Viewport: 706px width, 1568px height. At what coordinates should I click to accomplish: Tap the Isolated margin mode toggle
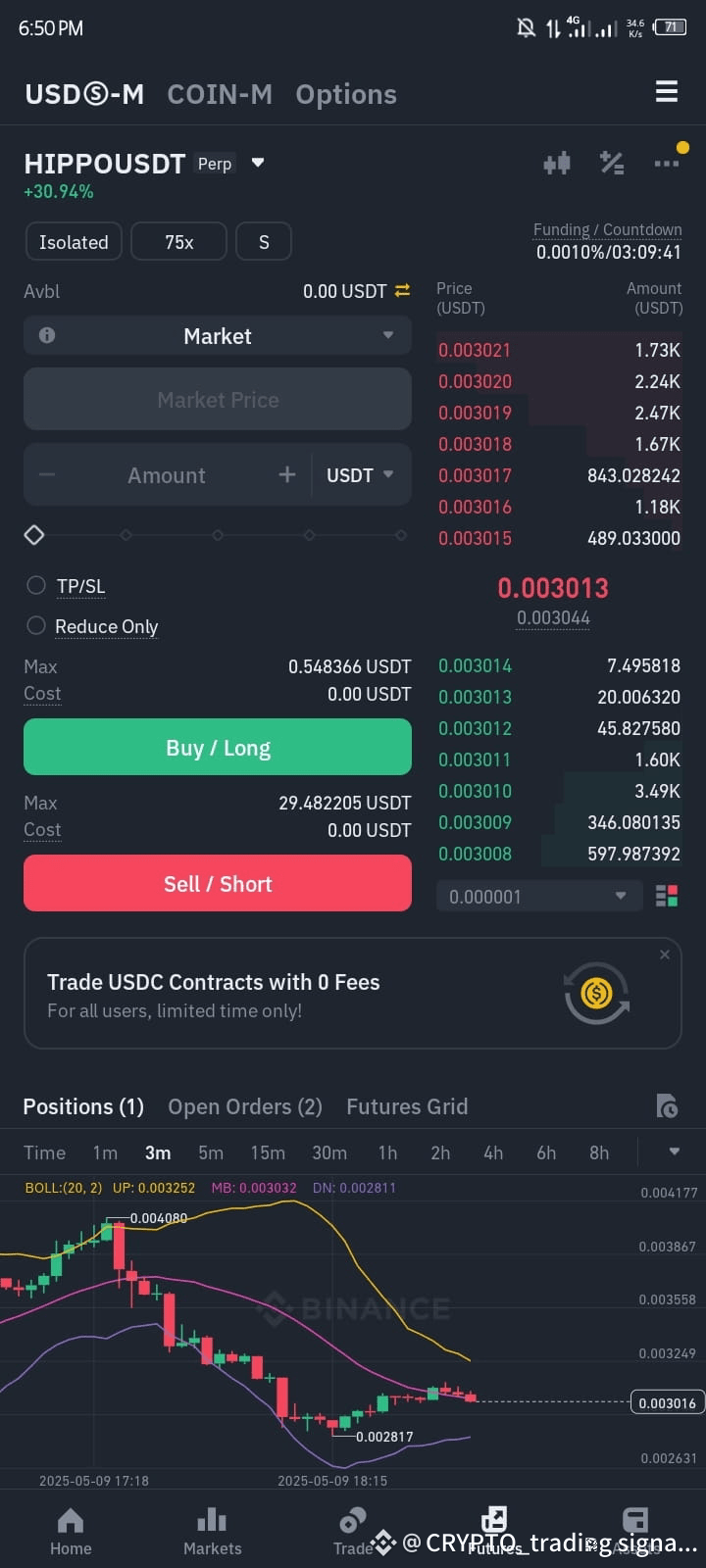(x=73, y=241)
